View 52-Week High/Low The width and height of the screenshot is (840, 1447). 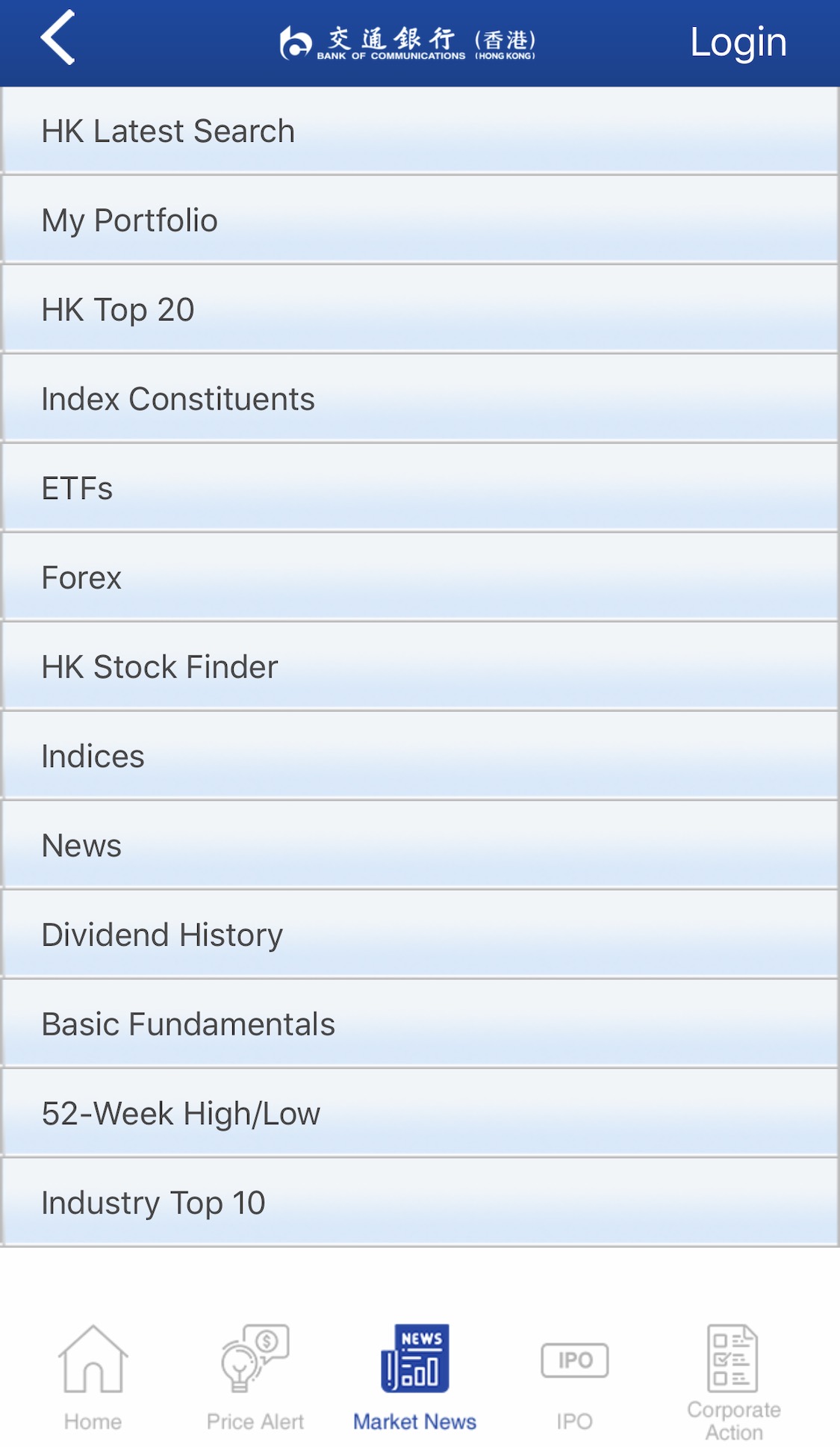click(420, 1113)
